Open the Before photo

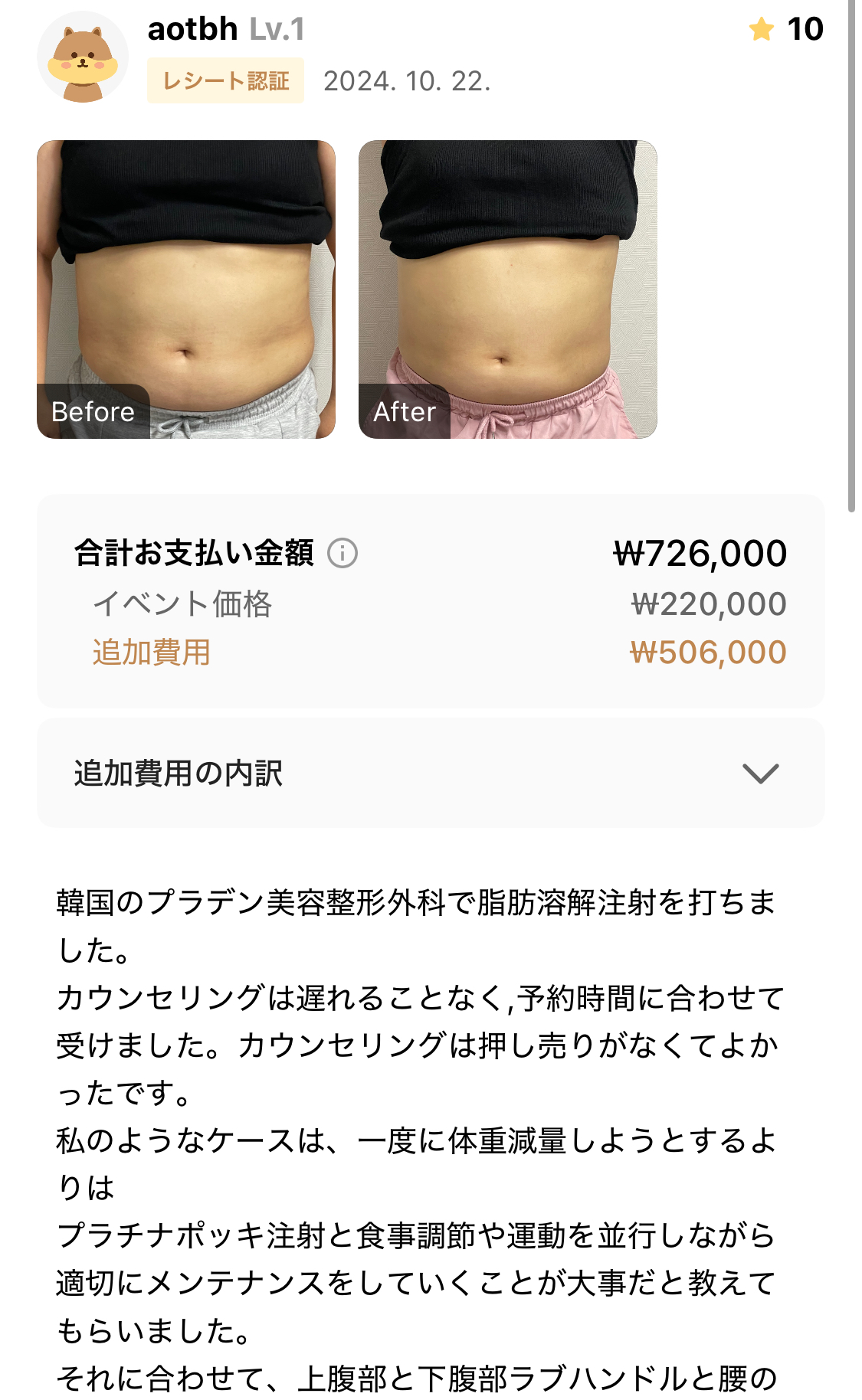[x=186, y=289]
